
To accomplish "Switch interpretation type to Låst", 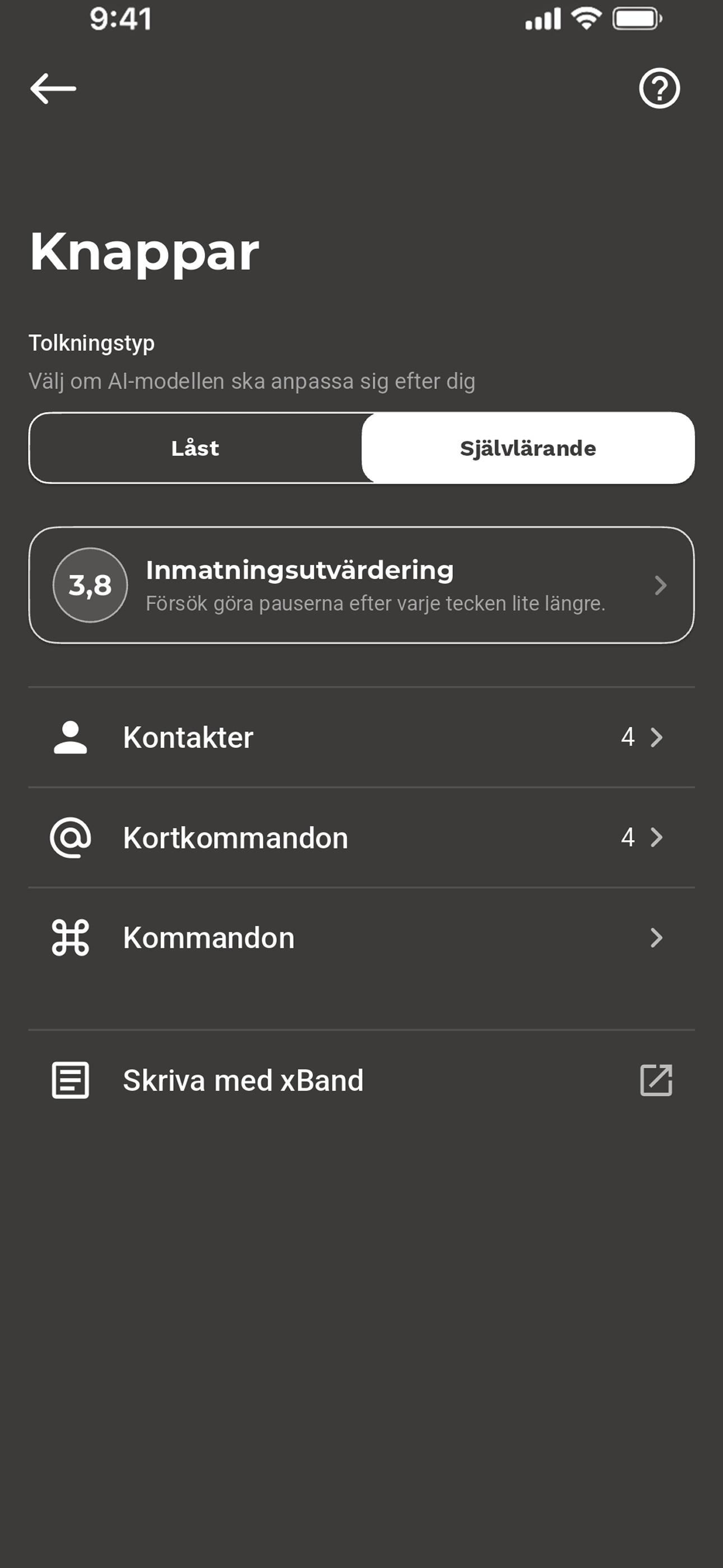I will [196, 448].
